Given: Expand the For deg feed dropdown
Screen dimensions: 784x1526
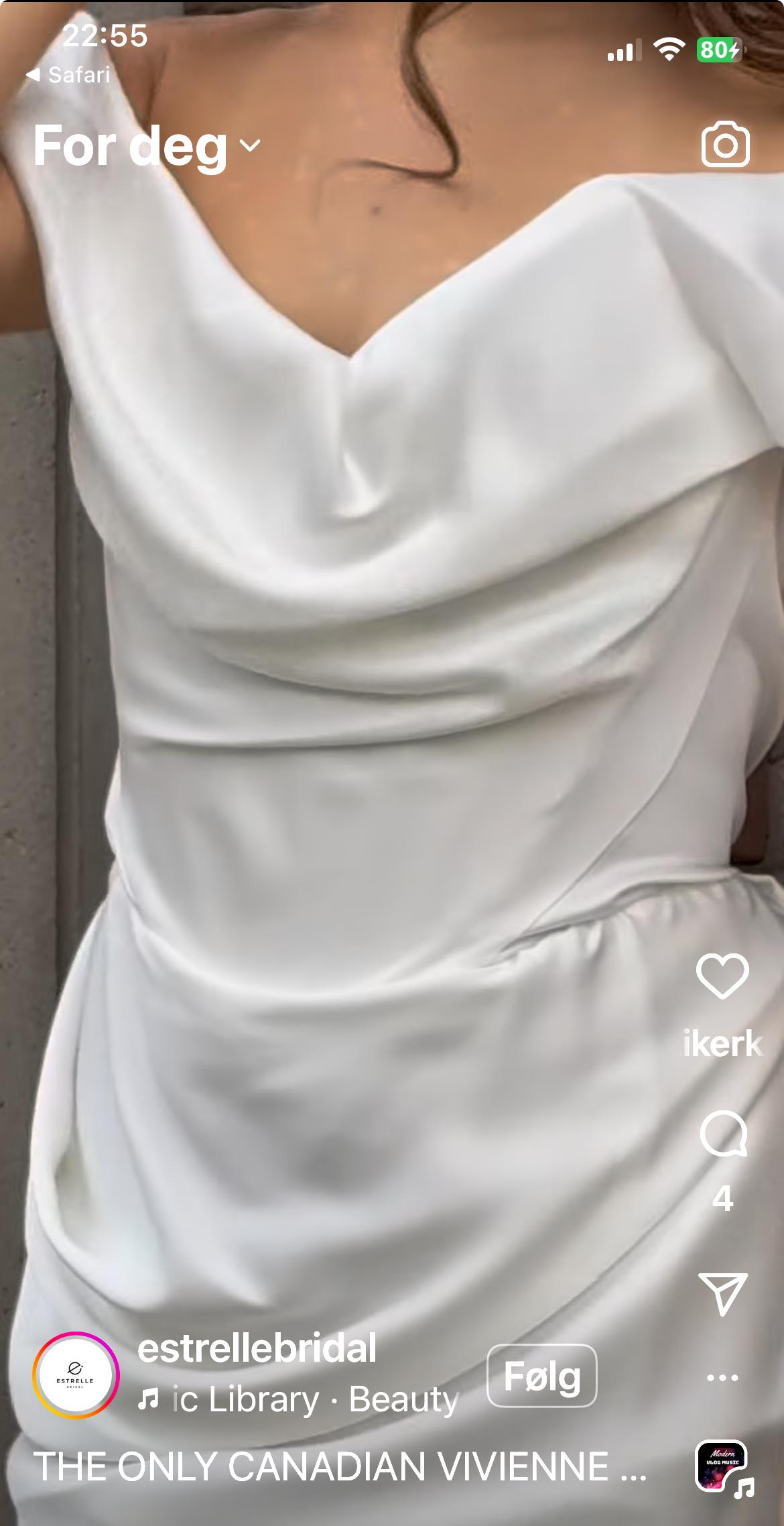Looking at the screenshot, I should [147, 145].
